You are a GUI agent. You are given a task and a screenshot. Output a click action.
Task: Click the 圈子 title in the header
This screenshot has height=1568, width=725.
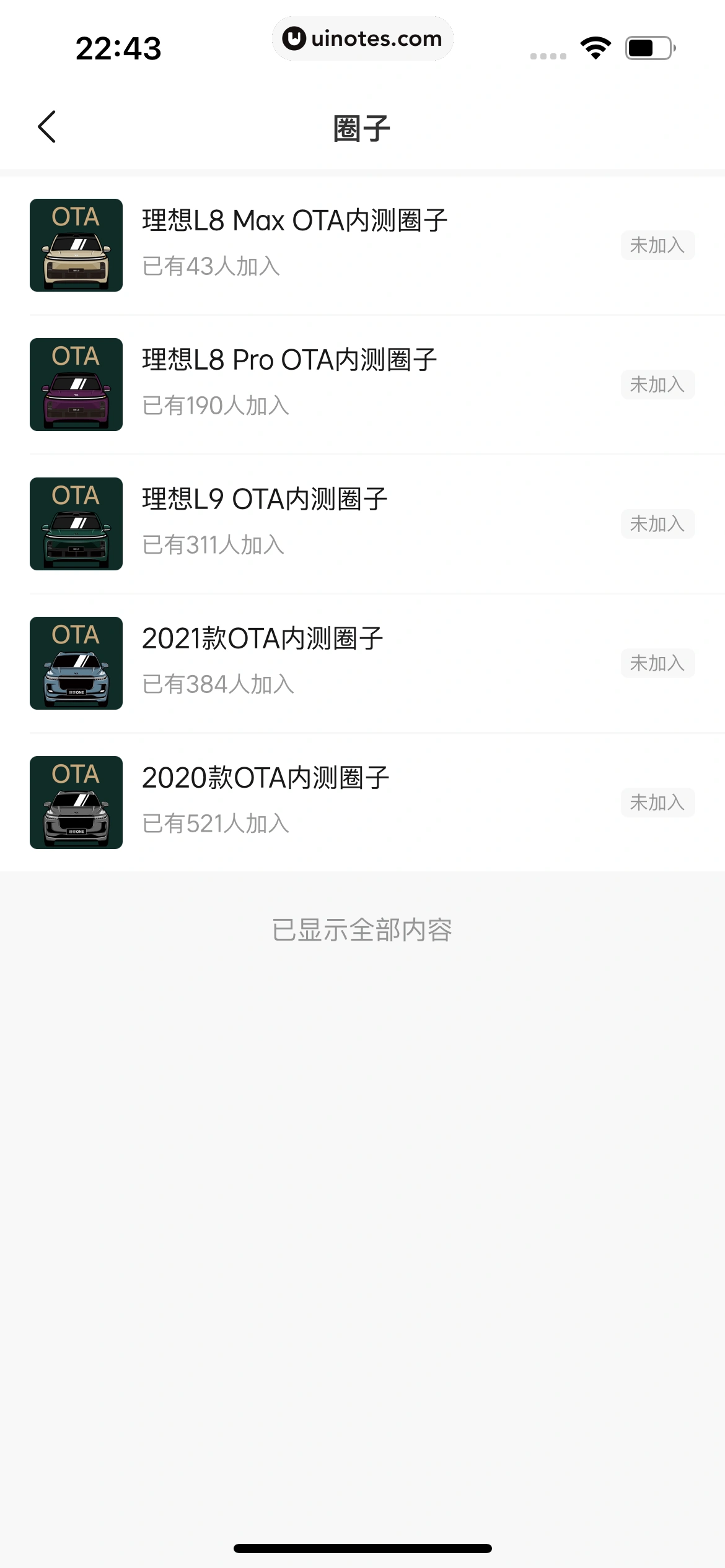pos(362,129)
